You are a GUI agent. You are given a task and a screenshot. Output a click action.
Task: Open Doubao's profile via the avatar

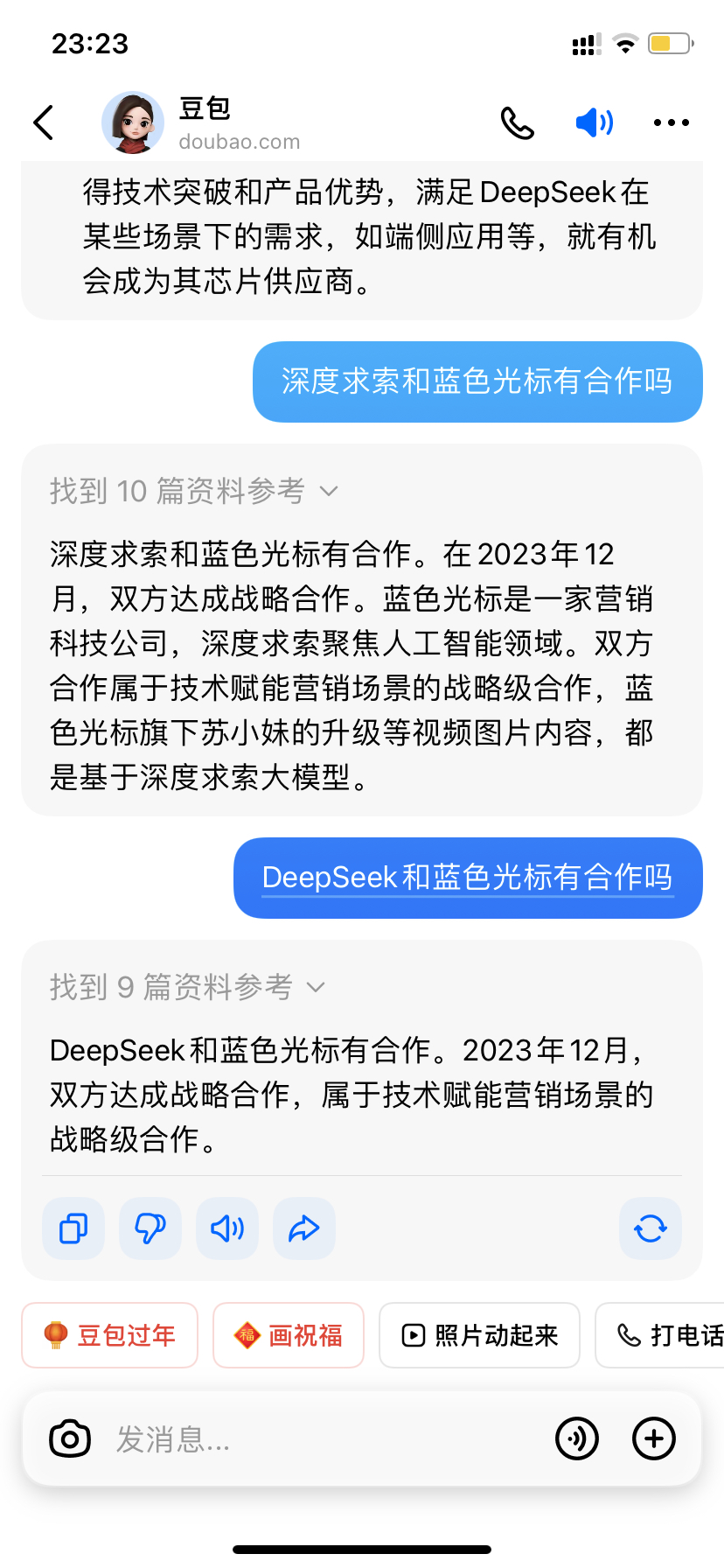point(133,122)
